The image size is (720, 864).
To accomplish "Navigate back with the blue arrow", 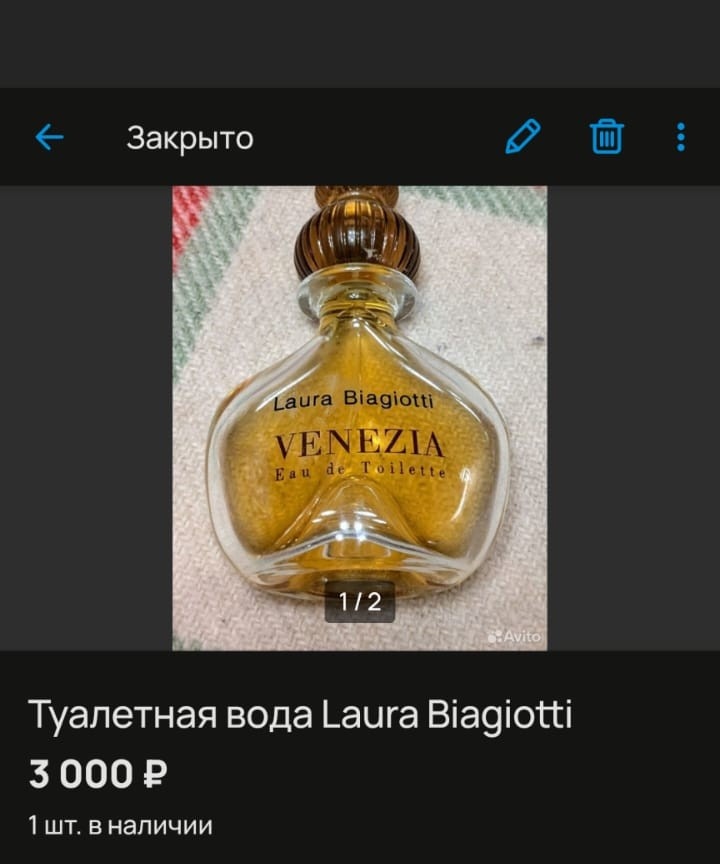I will [x=46, y=138].
